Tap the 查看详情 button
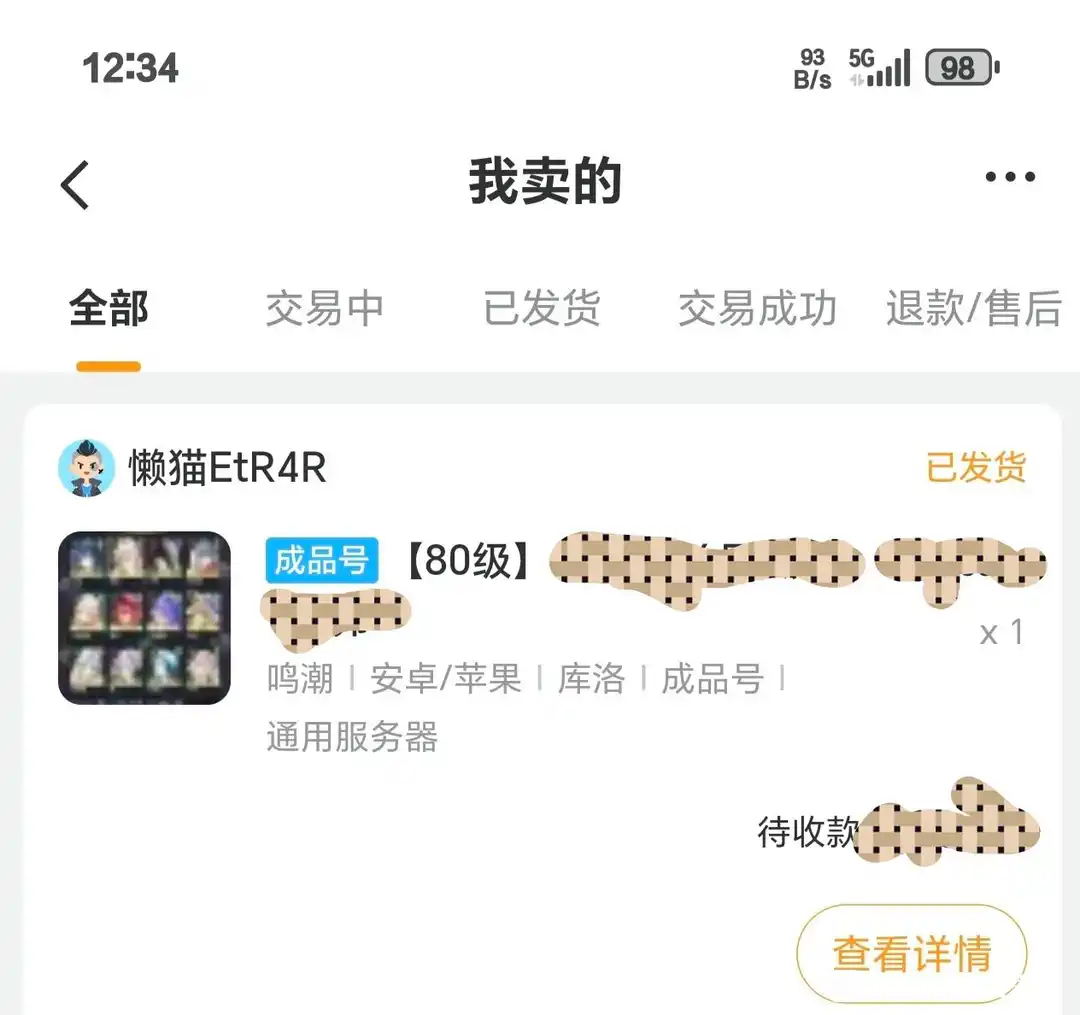 (x=911, y=953)
